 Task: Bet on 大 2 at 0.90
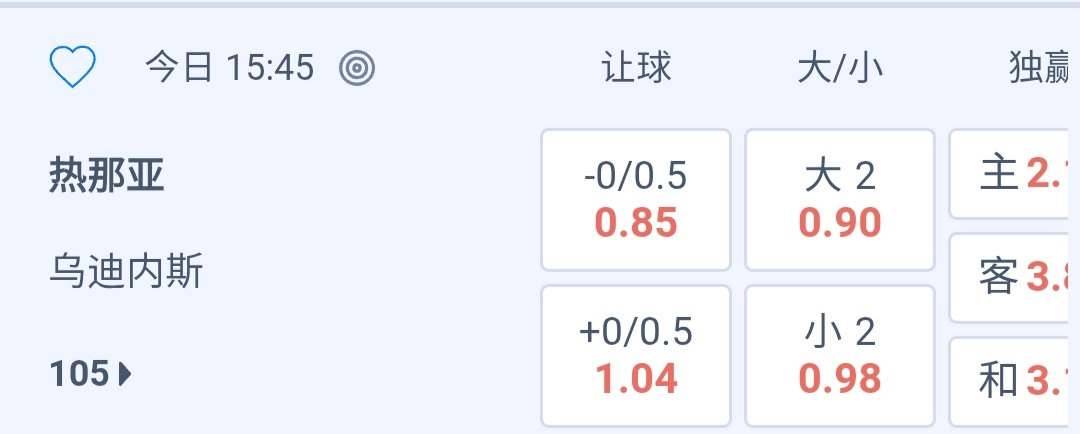(840, 200)
